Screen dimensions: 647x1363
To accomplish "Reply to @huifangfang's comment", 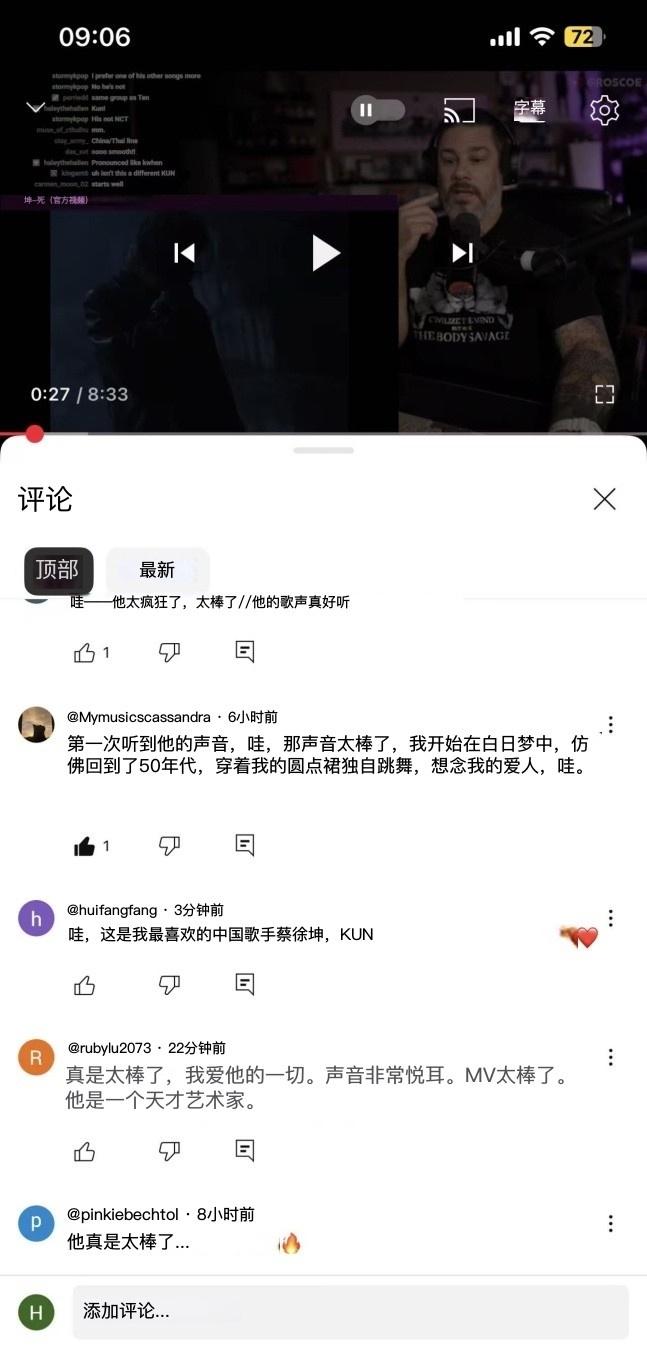I will [245, 985].
